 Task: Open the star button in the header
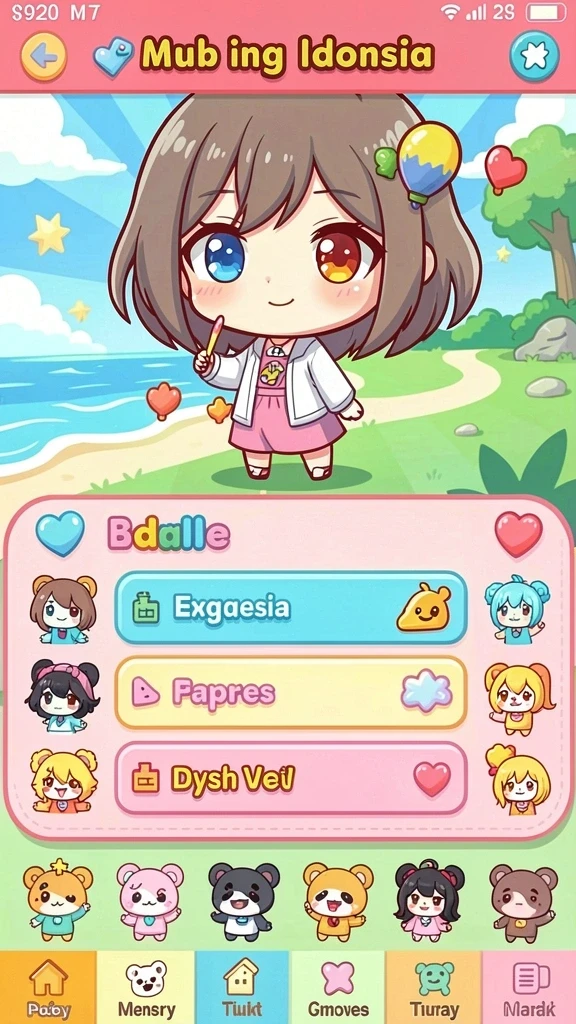pos(534,56)
